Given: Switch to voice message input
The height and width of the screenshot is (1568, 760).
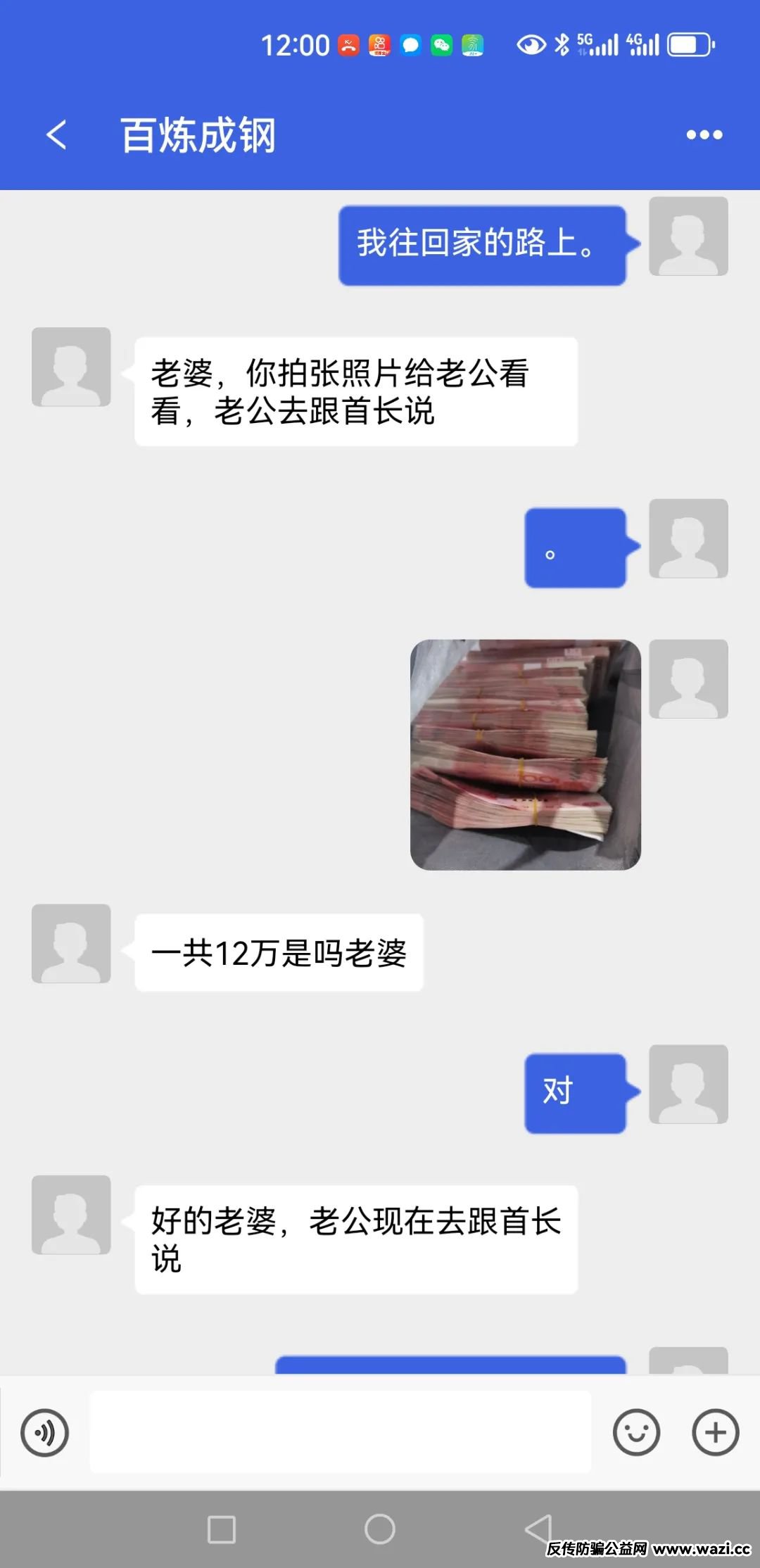Looking at the screenshot, I should (x=45, y=1432).
